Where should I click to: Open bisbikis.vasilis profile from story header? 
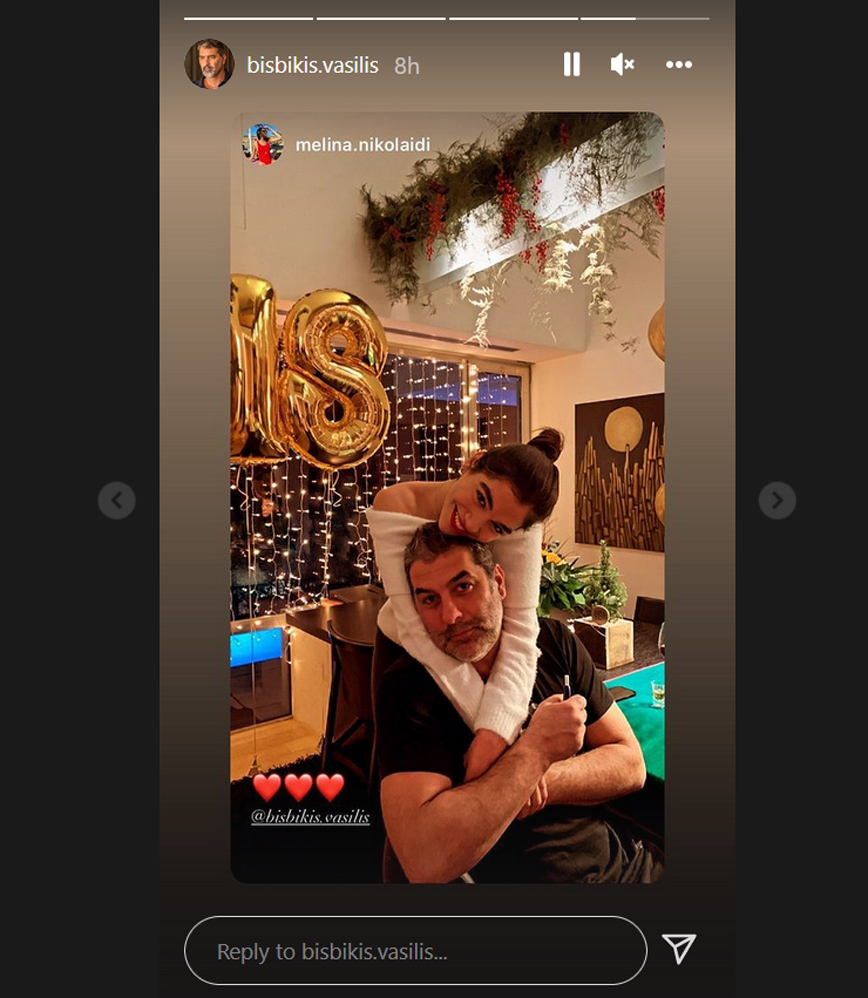(312, 65)
